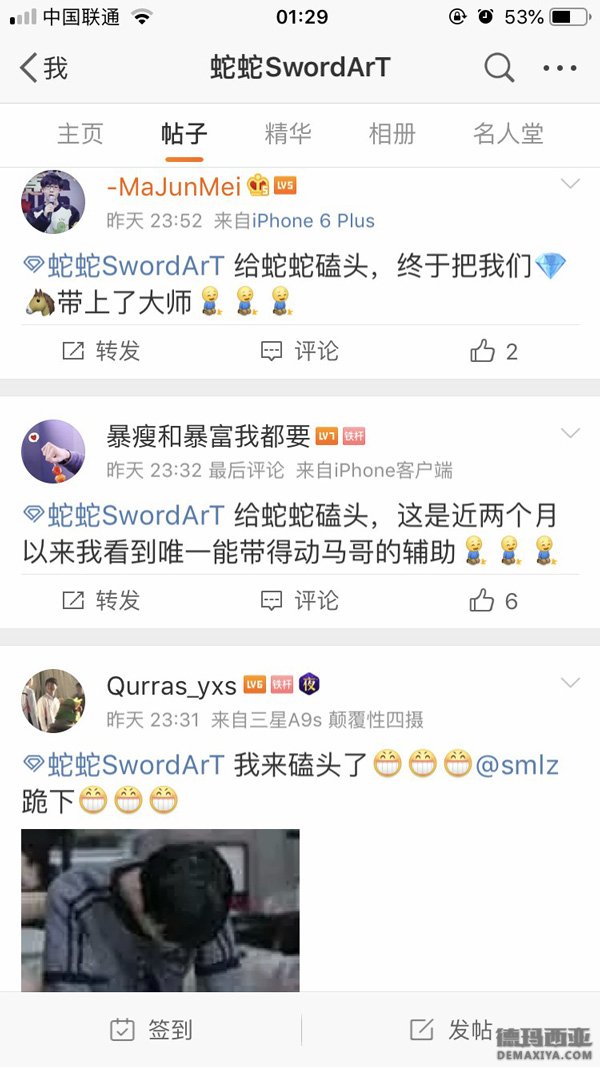Switch to the 精华 tab
The image size is (600, 1067).
pos(288,133)
